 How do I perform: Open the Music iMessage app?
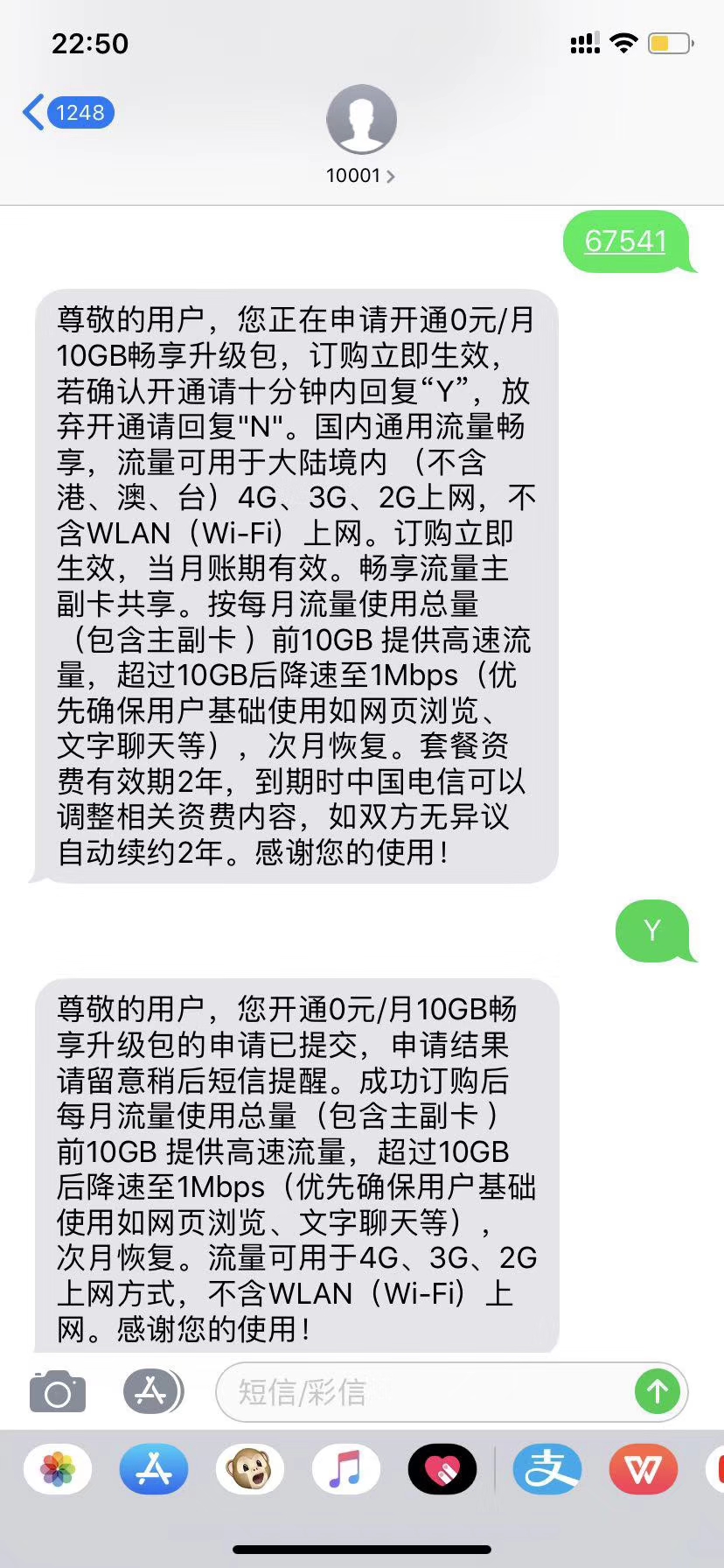point(345,1469)
